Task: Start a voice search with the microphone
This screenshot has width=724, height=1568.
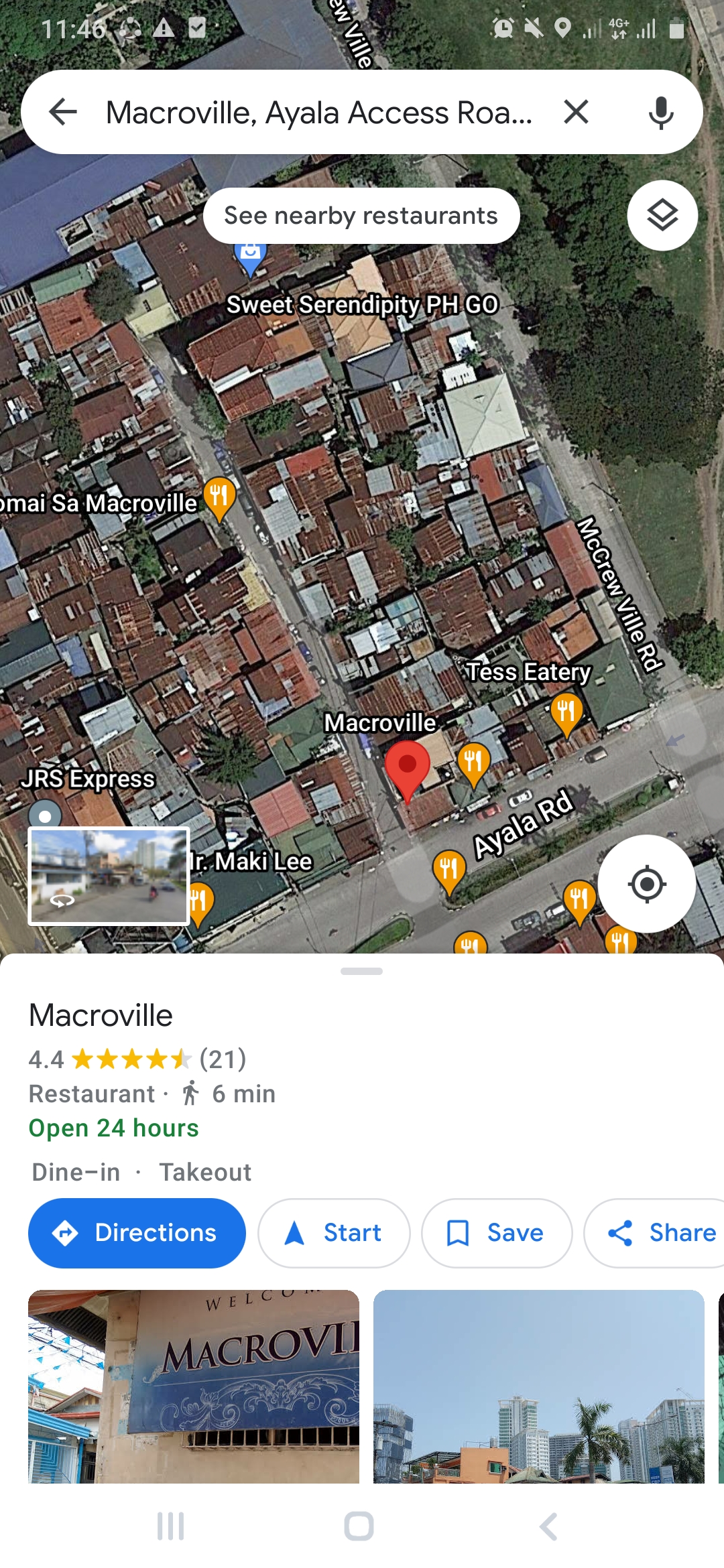Action: pyautogui.click(x=660, y=112)
